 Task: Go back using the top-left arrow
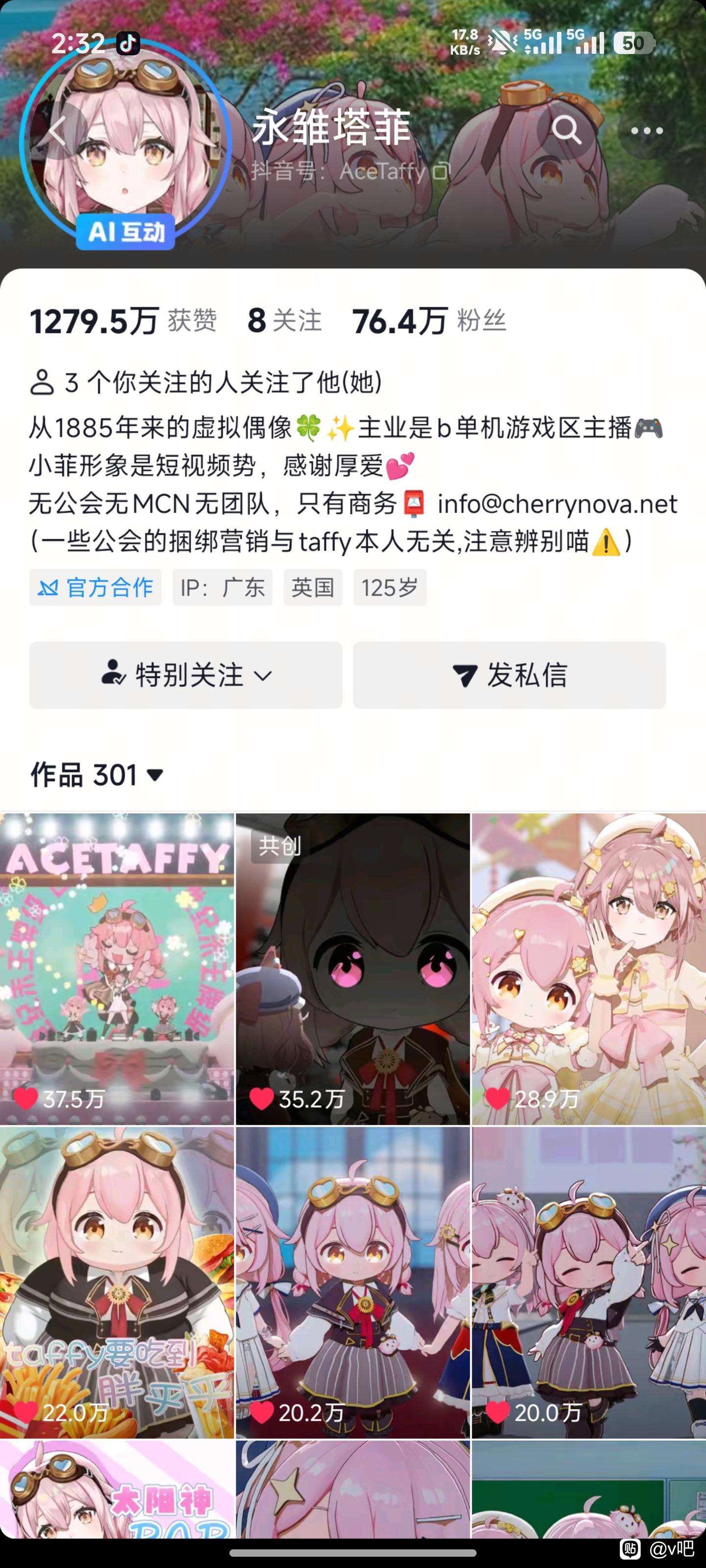pyautogui.click(x=58, y=131)
